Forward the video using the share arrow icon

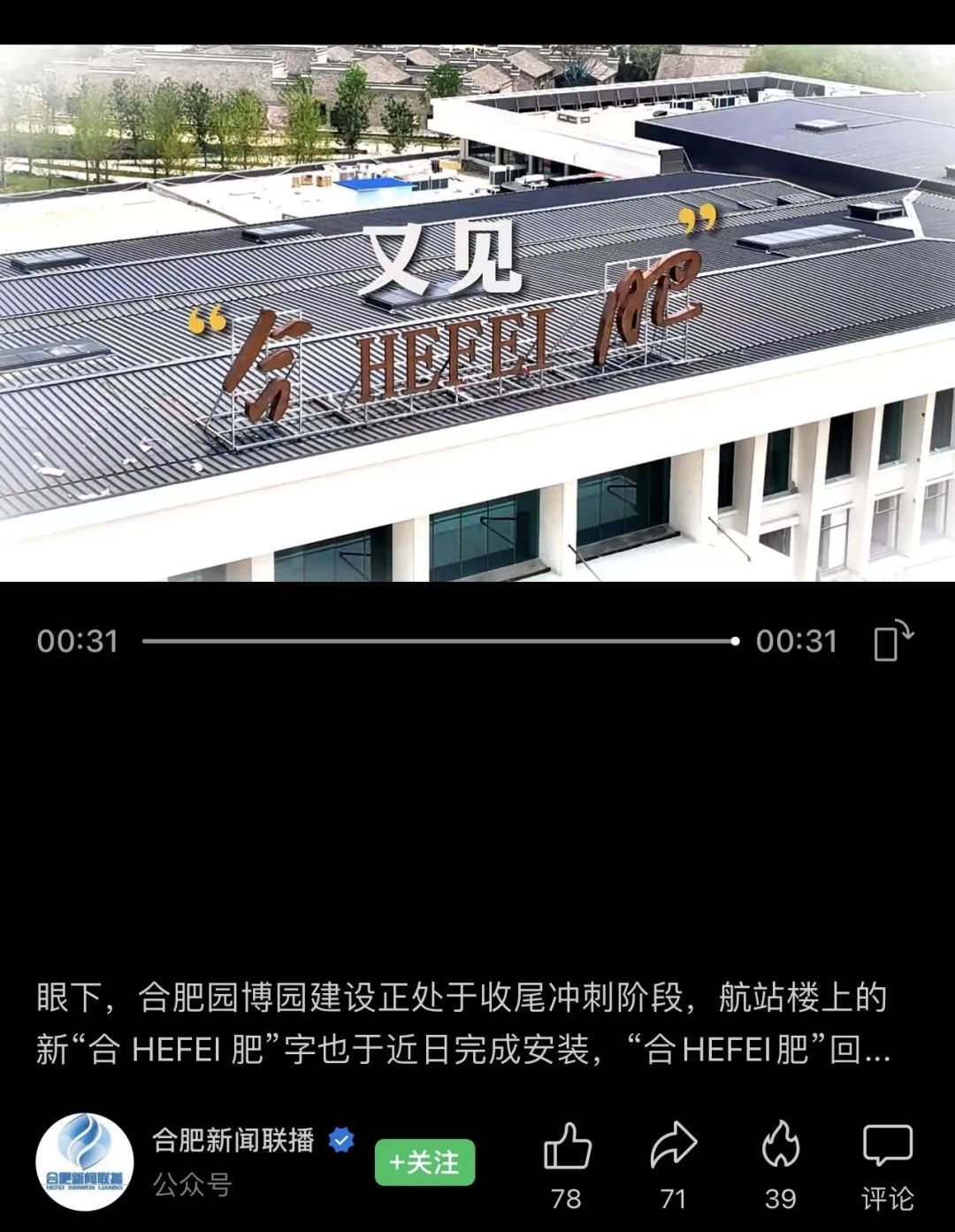coord(672,1147)
